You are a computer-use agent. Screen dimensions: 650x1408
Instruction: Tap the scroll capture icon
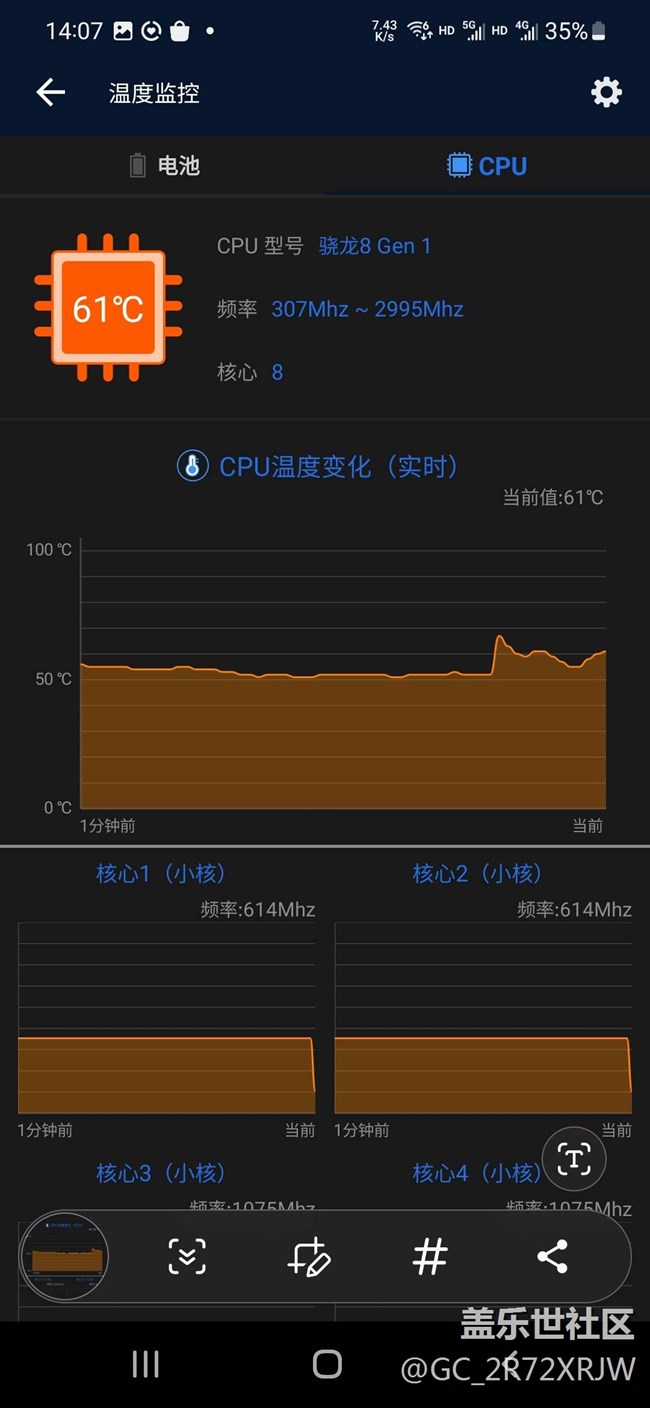click(x=187, y=1257)
